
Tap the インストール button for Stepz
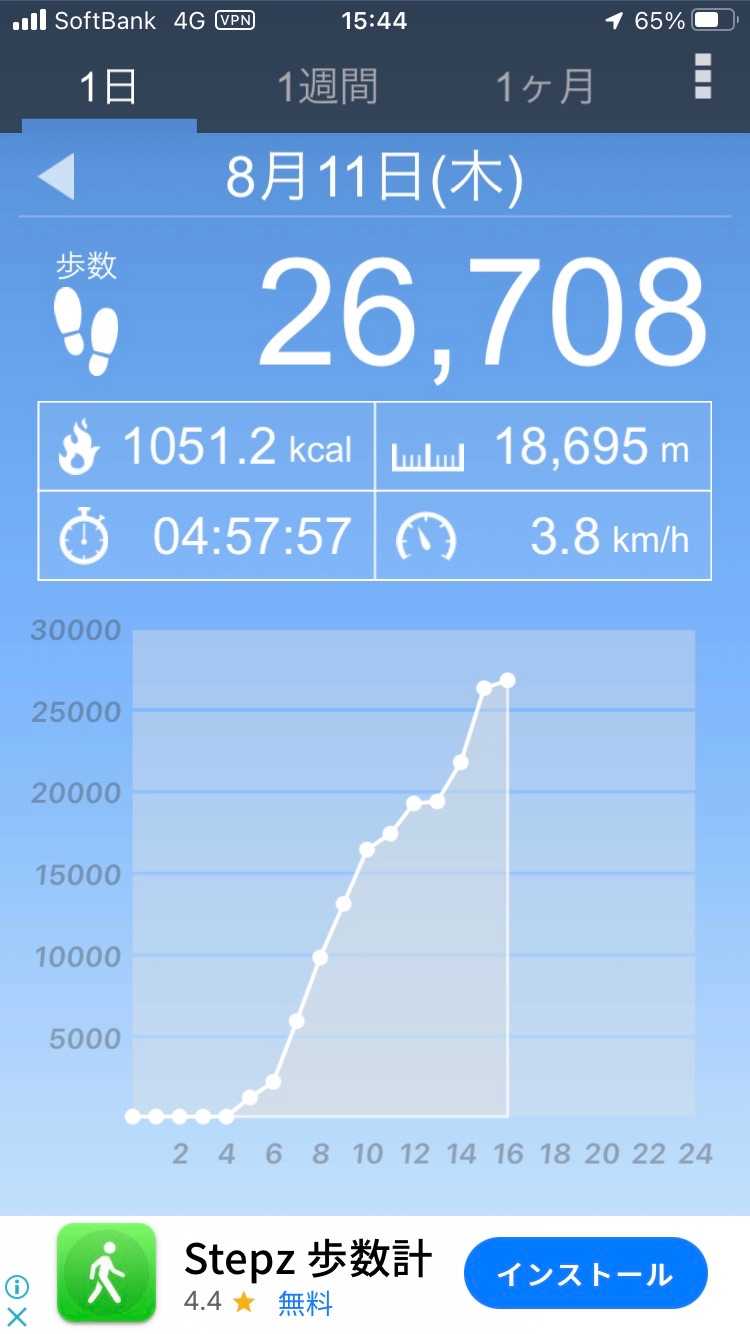click(585, 1274)
